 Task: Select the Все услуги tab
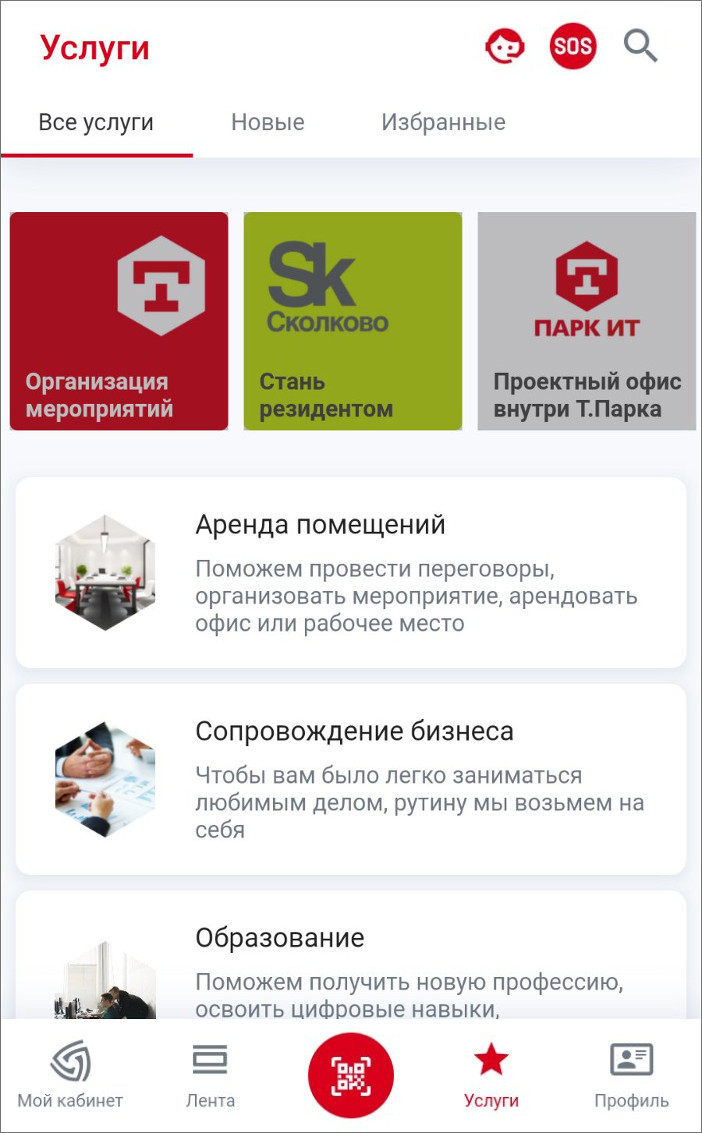click(96, 123)
